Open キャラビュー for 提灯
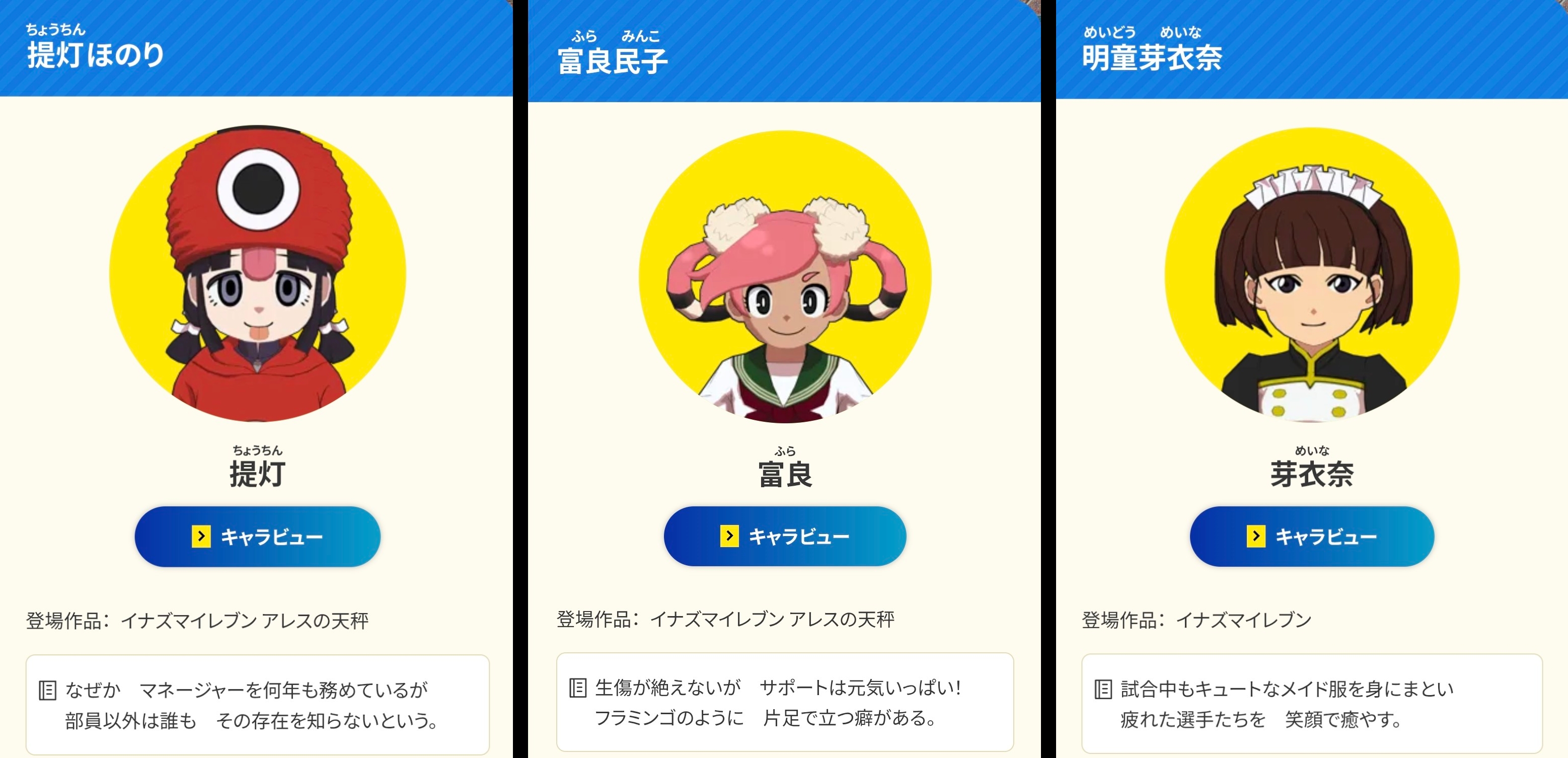Viewport: 1568px width, 758px height. (x=258, y=537)
